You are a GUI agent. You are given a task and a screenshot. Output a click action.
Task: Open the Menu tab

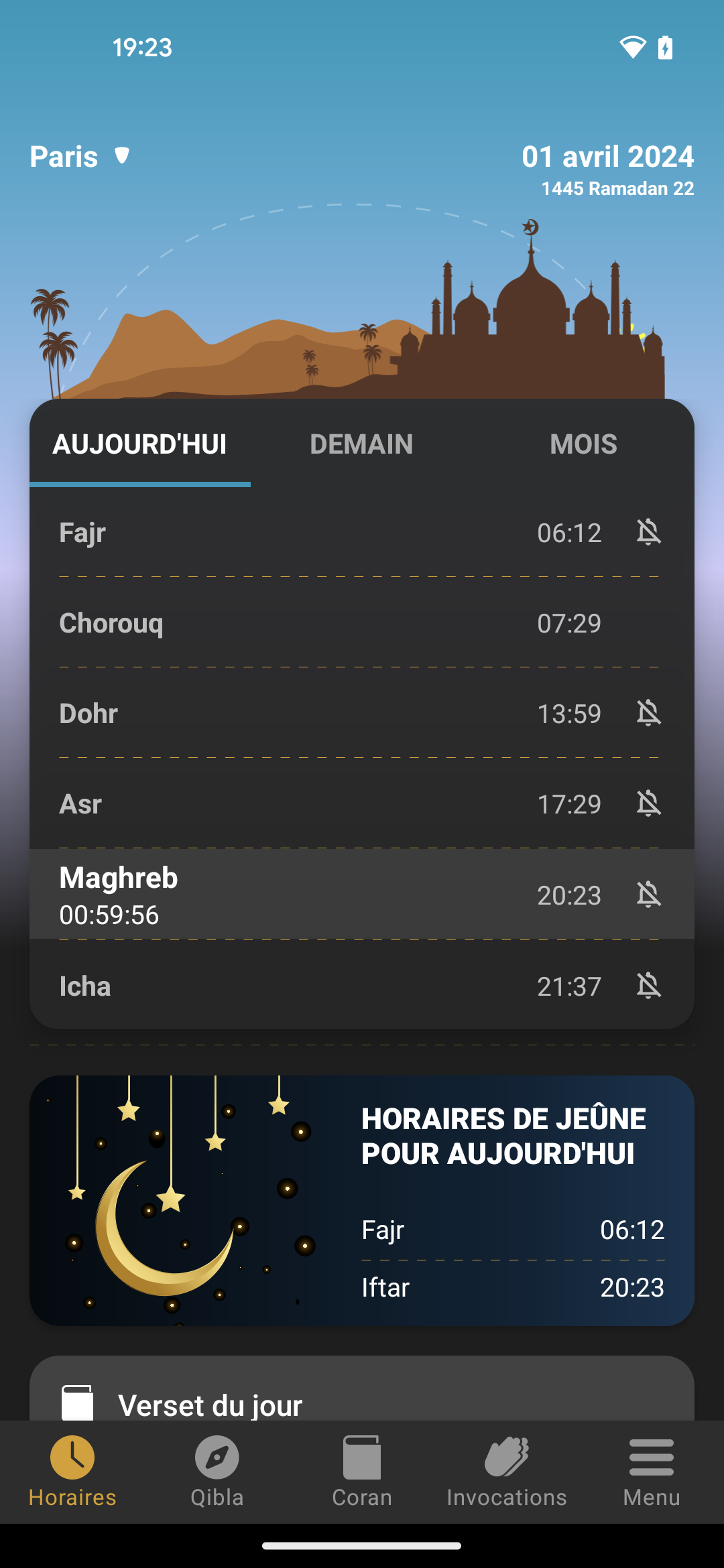point(652,1472)
